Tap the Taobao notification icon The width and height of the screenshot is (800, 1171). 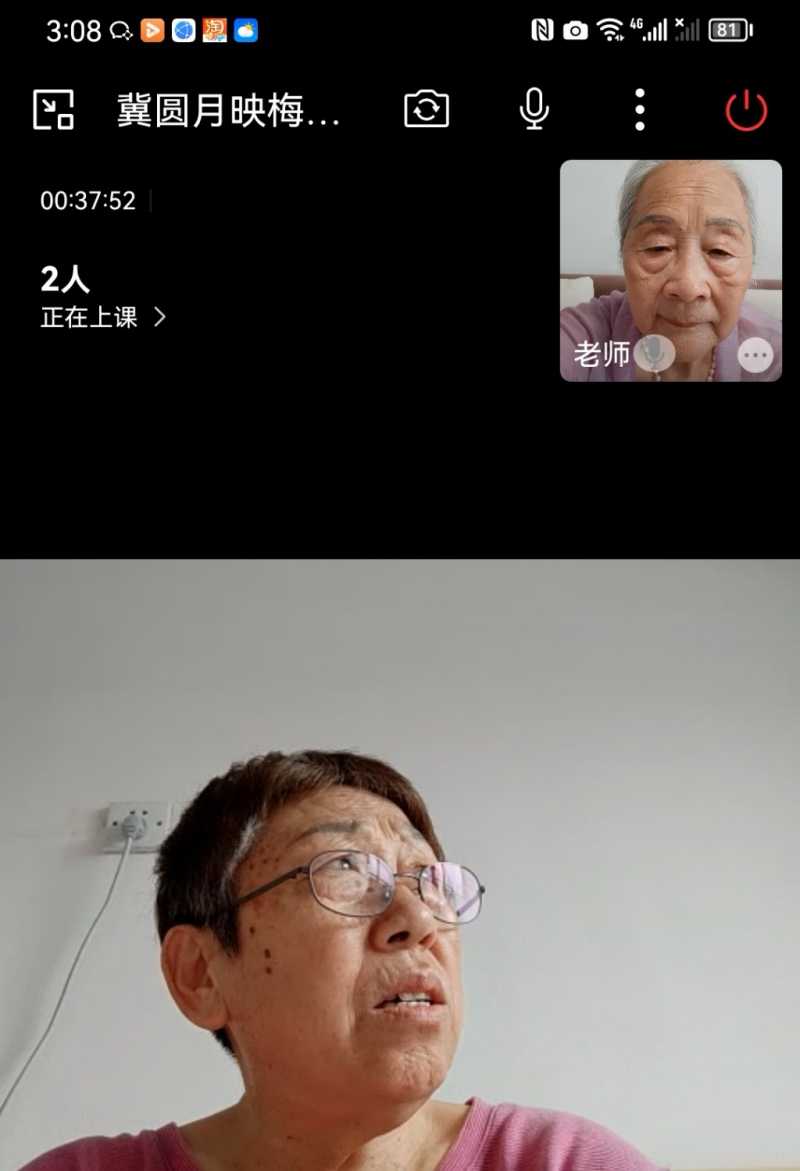coord(213,30)
